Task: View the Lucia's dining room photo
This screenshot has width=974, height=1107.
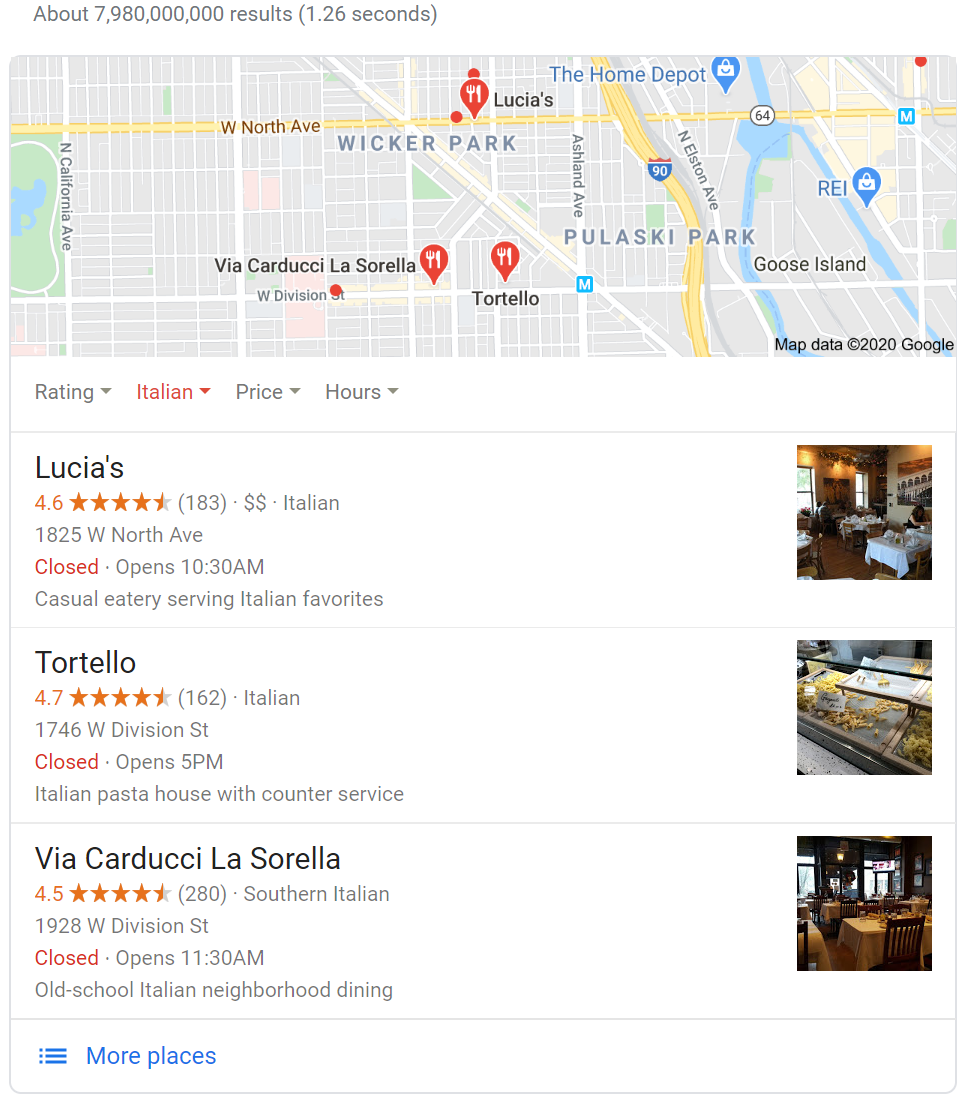Action: click(864, 512)
